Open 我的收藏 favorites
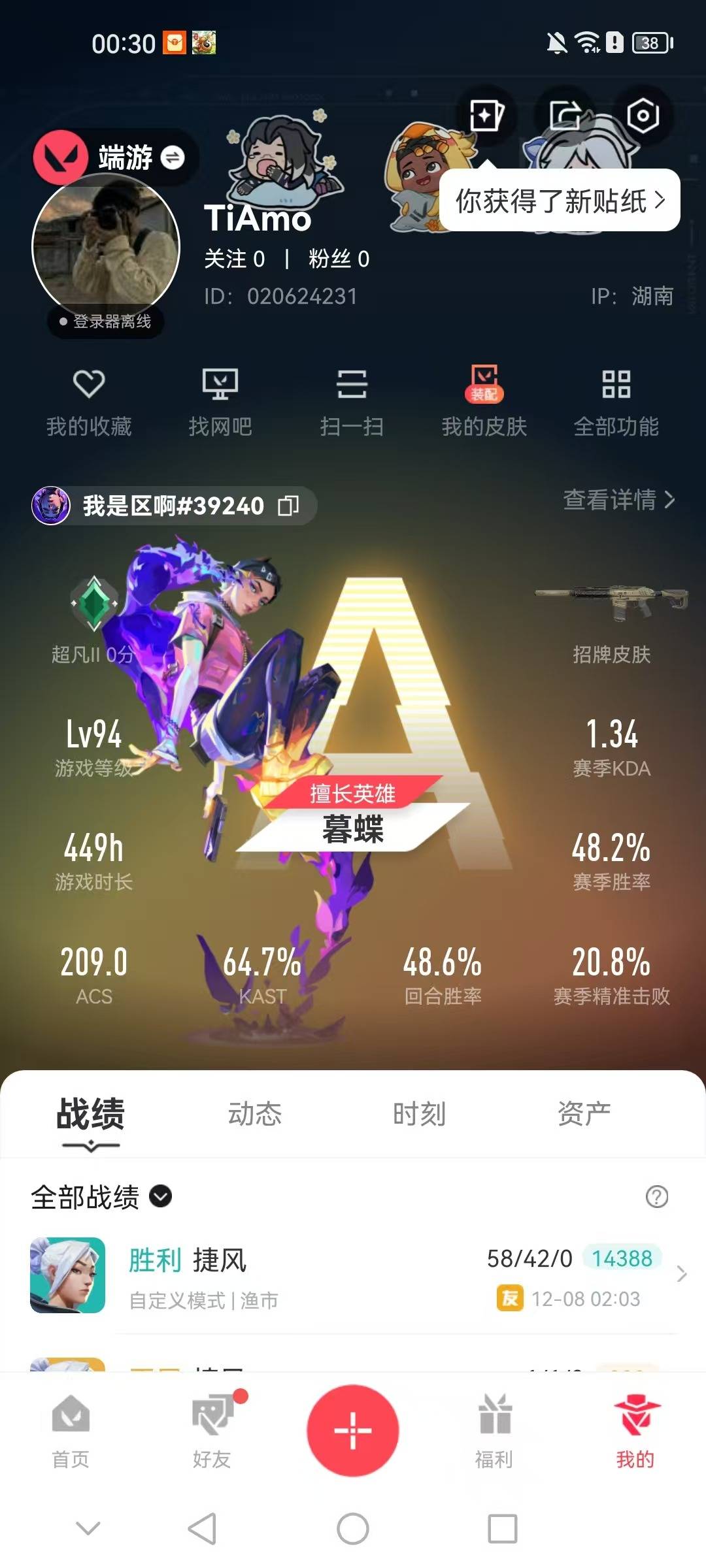706x1568 pixels. click(89, 401)
